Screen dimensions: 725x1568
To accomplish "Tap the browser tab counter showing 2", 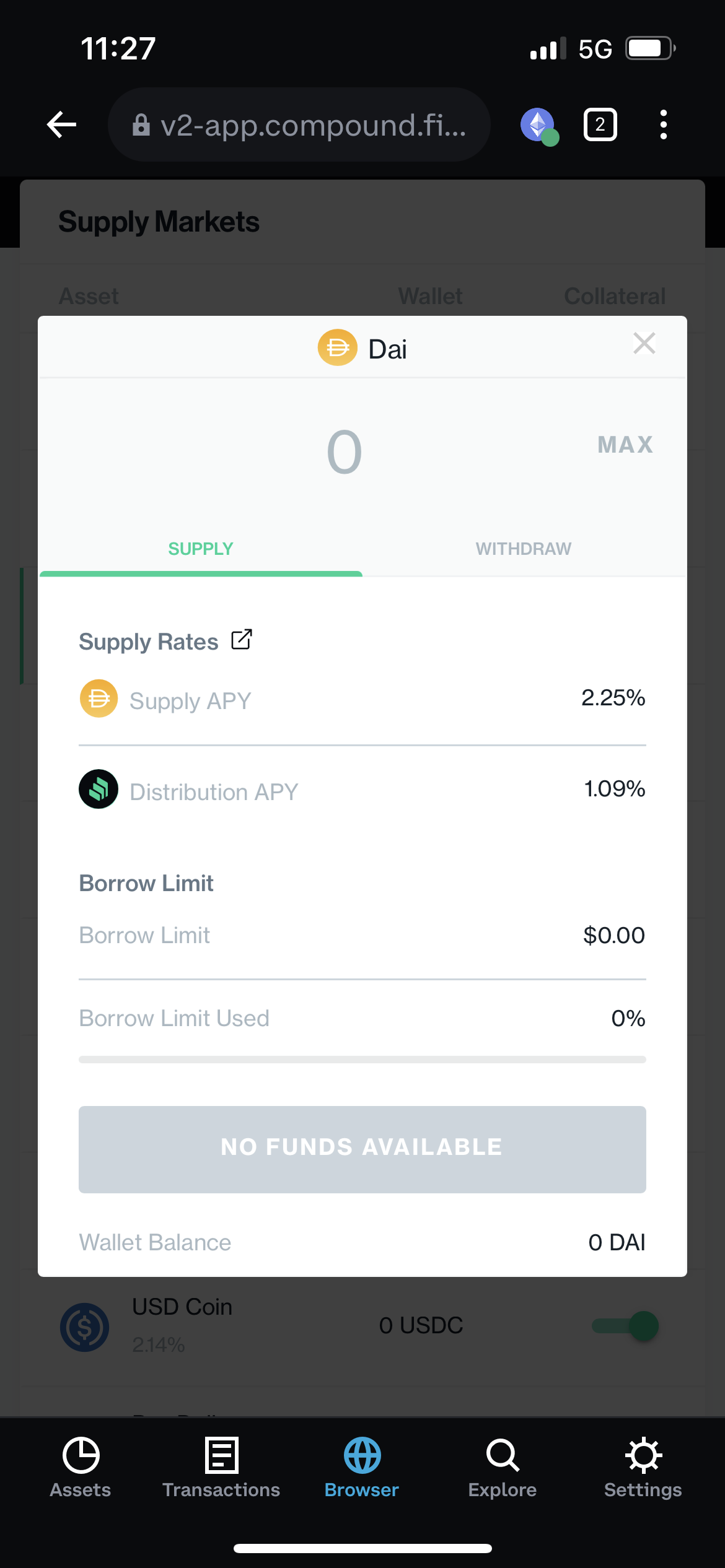I will tap(599, 124).
